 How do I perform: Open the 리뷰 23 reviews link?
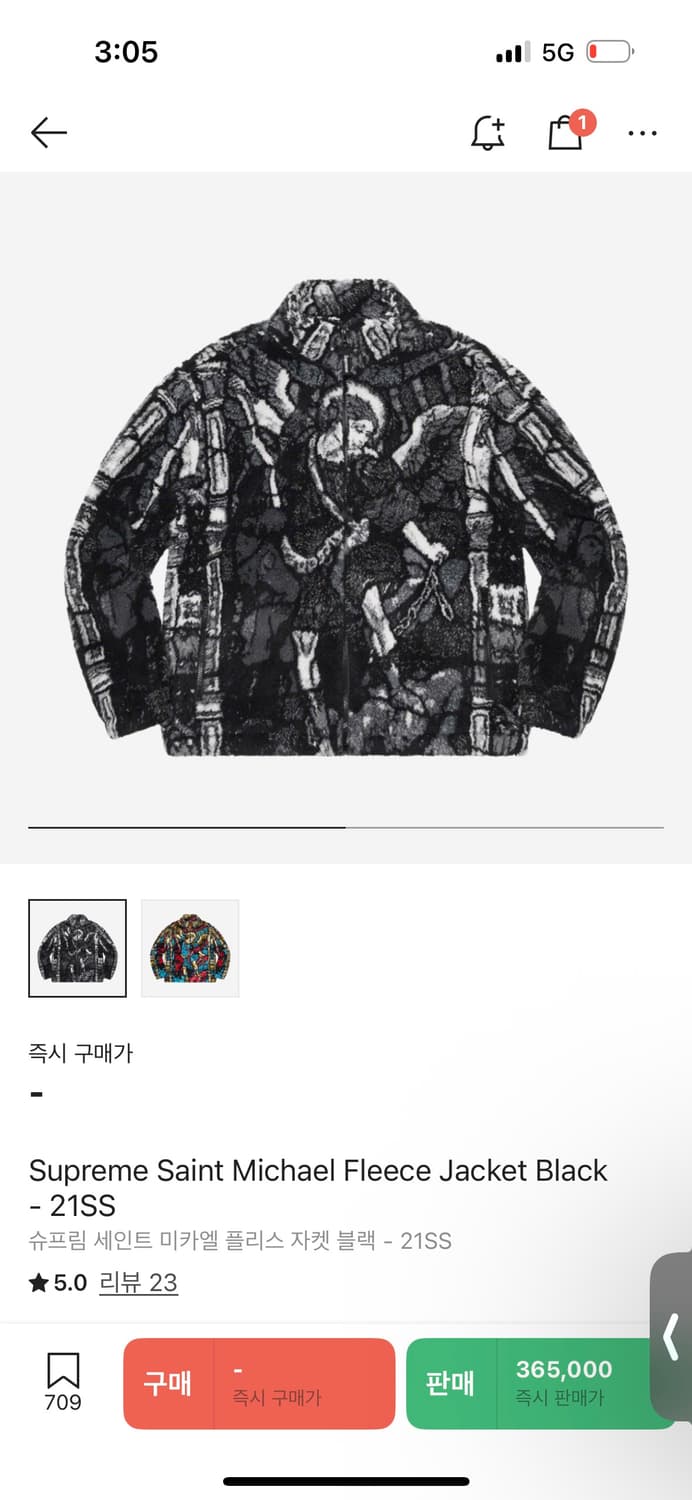pos(138,1282)
